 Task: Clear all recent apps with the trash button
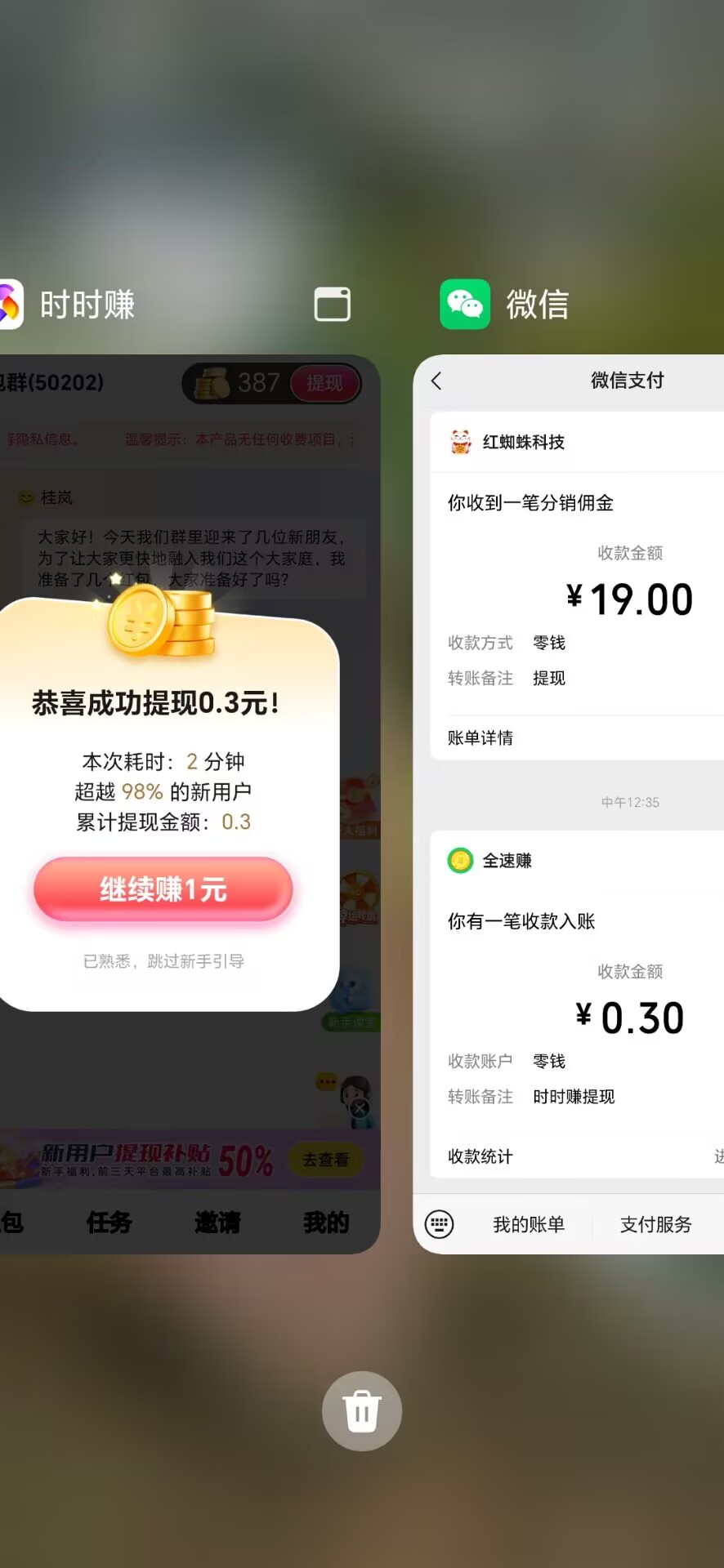362,1411
